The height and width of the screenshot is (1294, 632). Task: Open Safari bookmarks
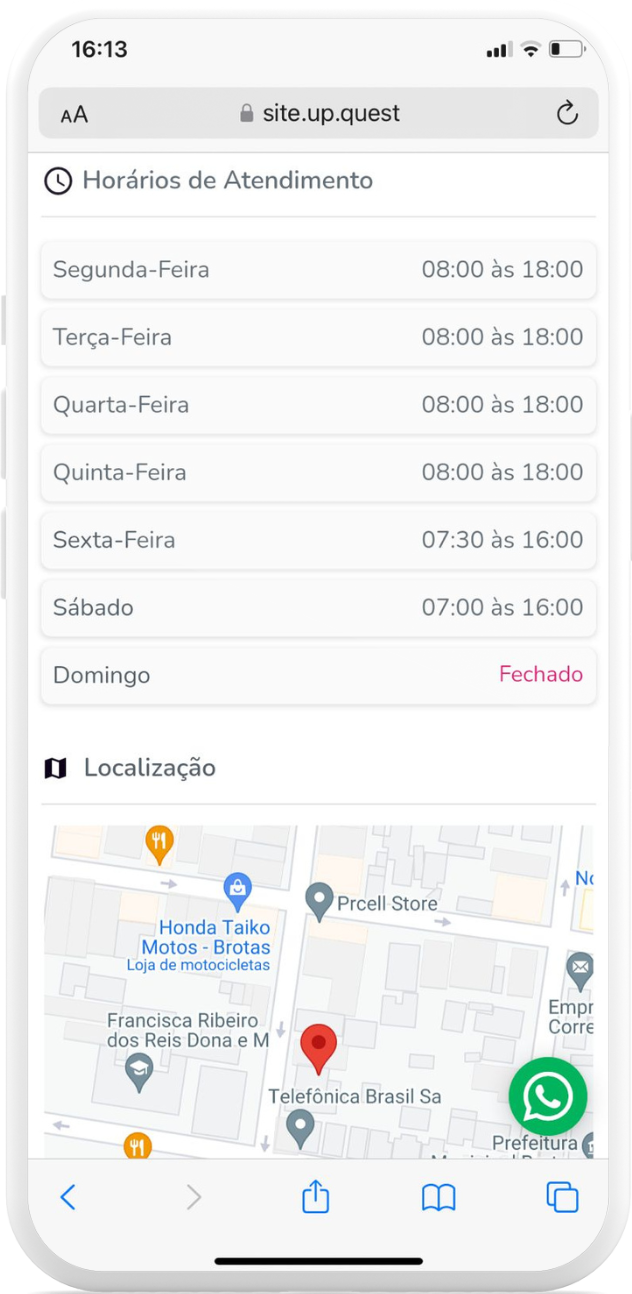[438, 1197]
